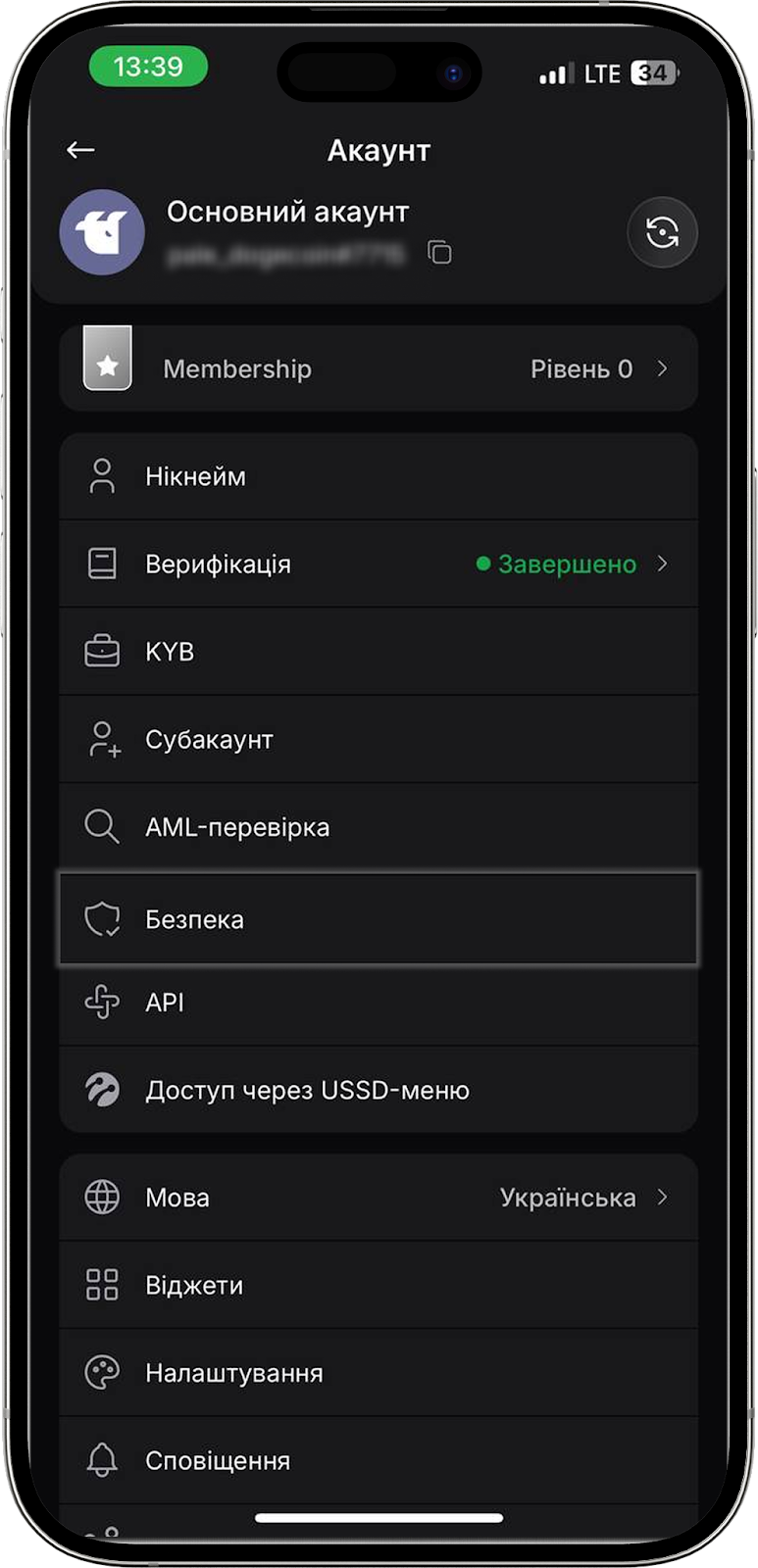758x1568 pixels.
Task: Go back with the arrow icon
Action: coord(80,150)
